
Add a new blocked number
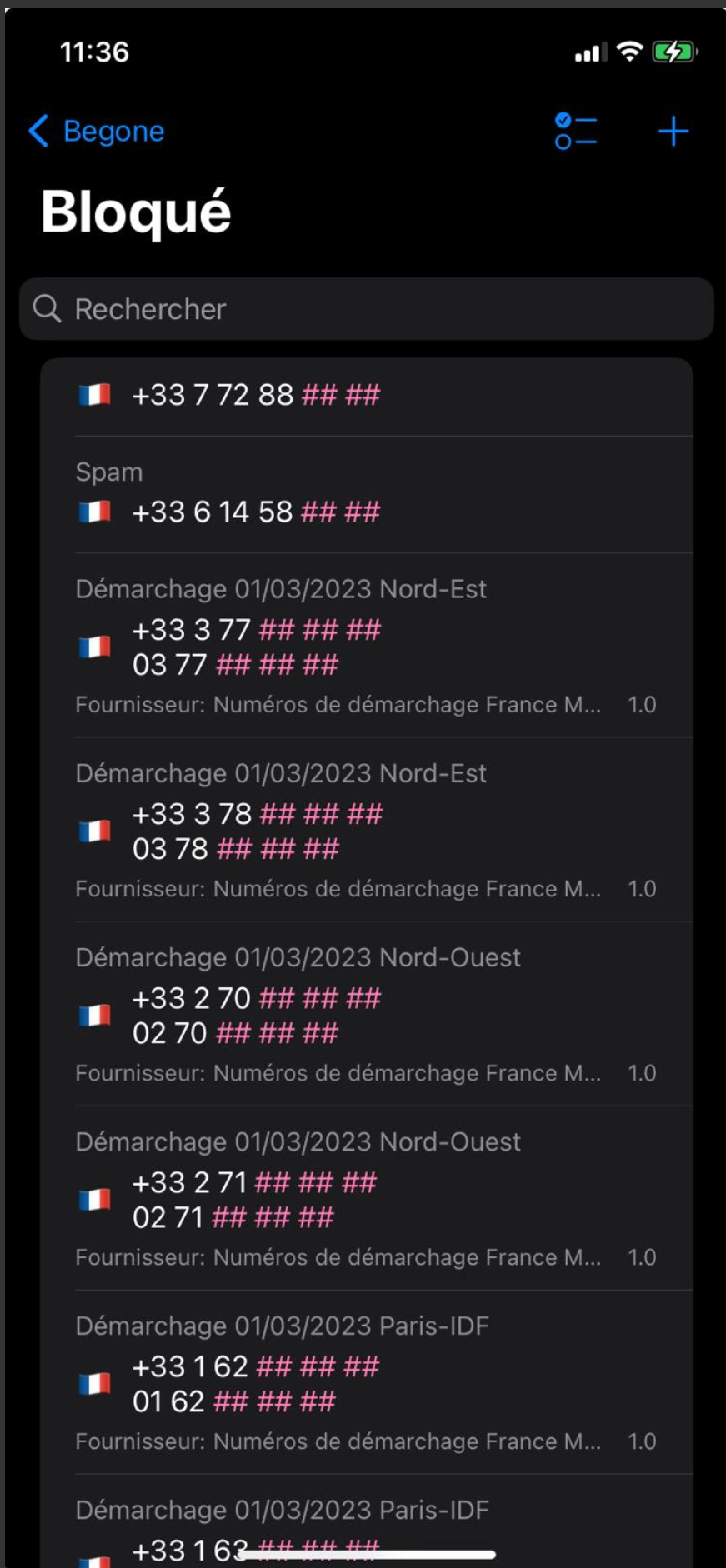pos(673,132)
